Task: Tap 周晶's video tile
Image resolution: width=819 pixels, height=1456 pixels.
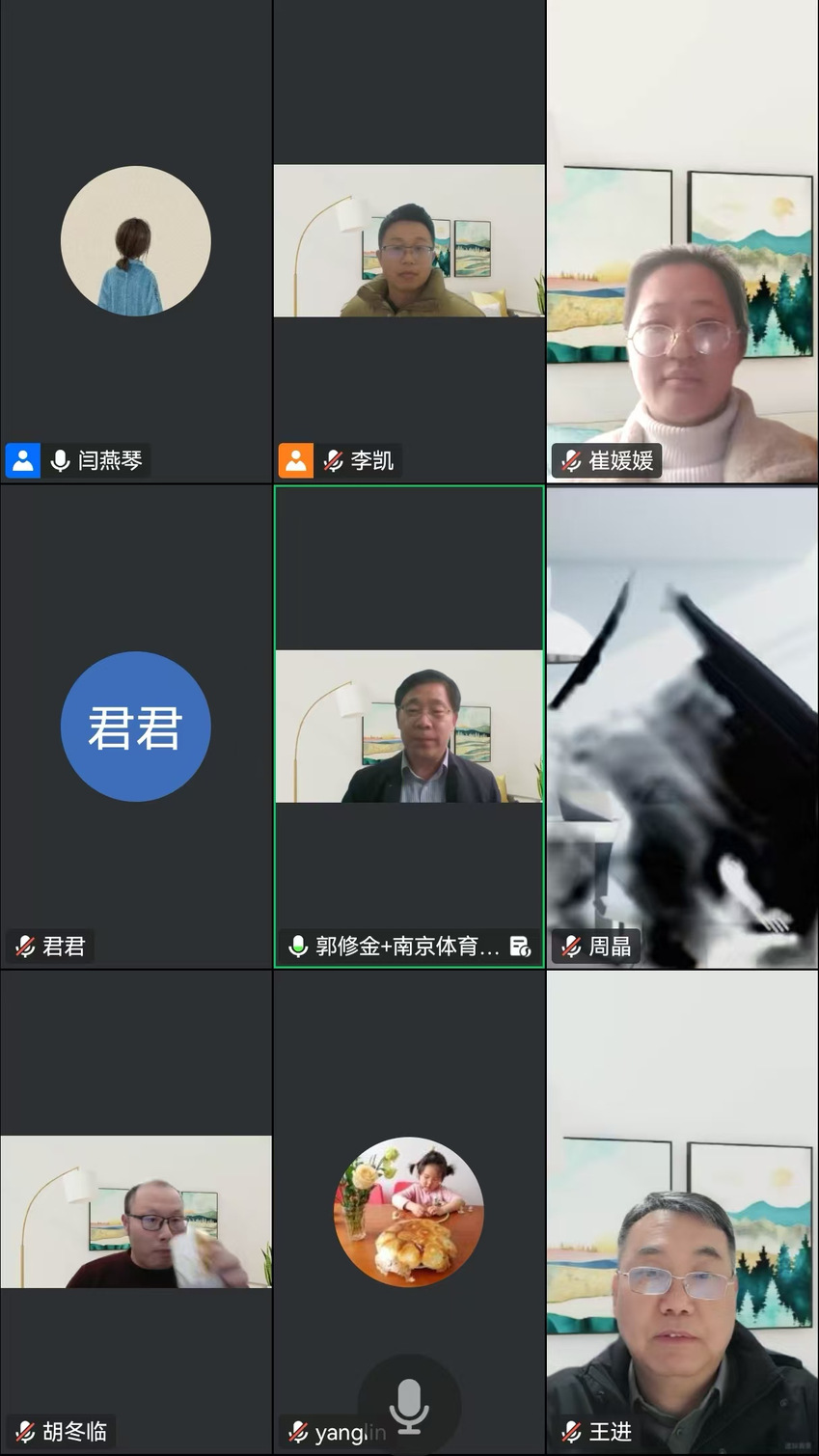Action: point(682,726)
